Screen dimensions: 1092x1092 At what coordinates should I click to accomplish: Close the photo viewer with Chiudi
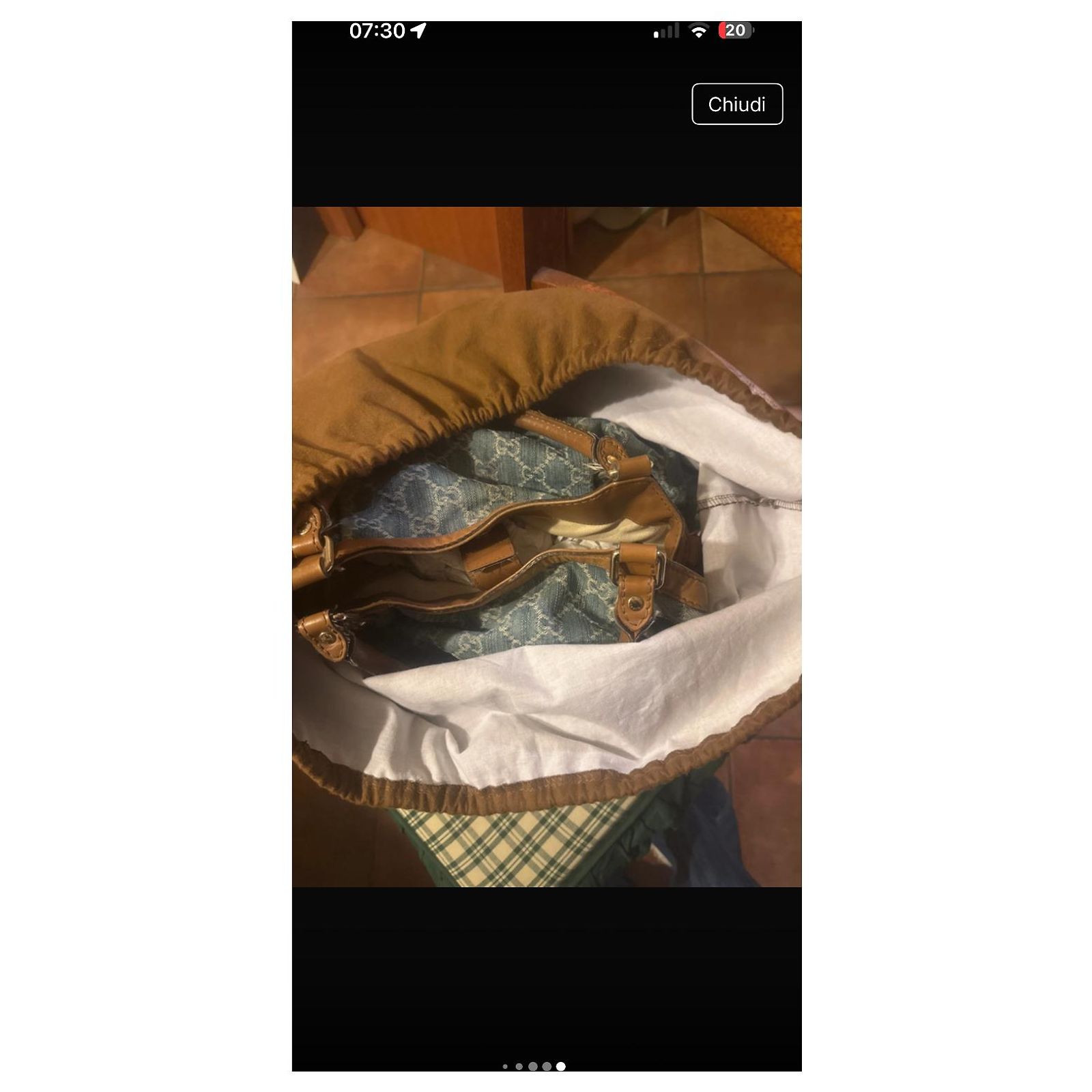(737, 104)
